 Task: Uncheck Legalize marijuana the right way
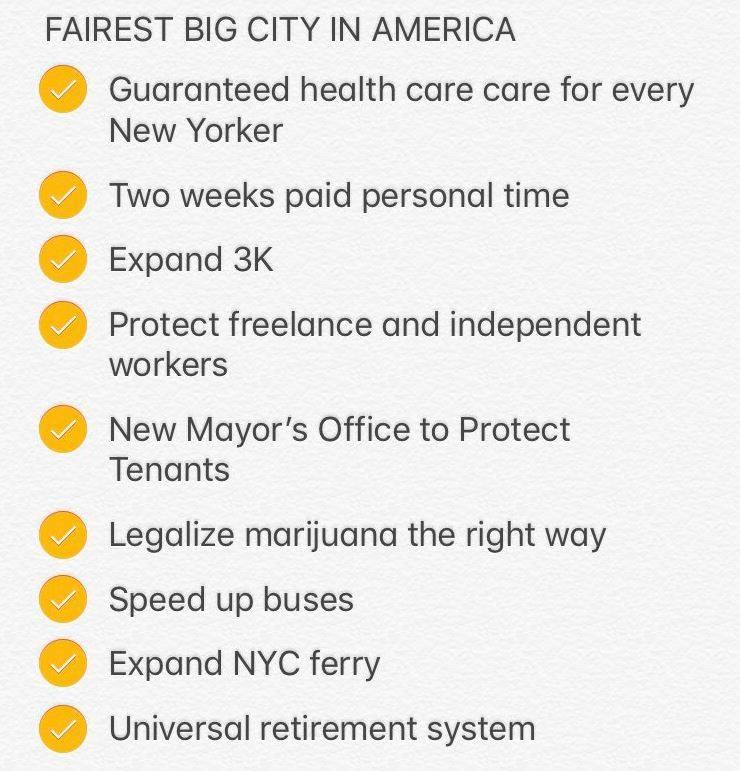(x=63, y=535)
